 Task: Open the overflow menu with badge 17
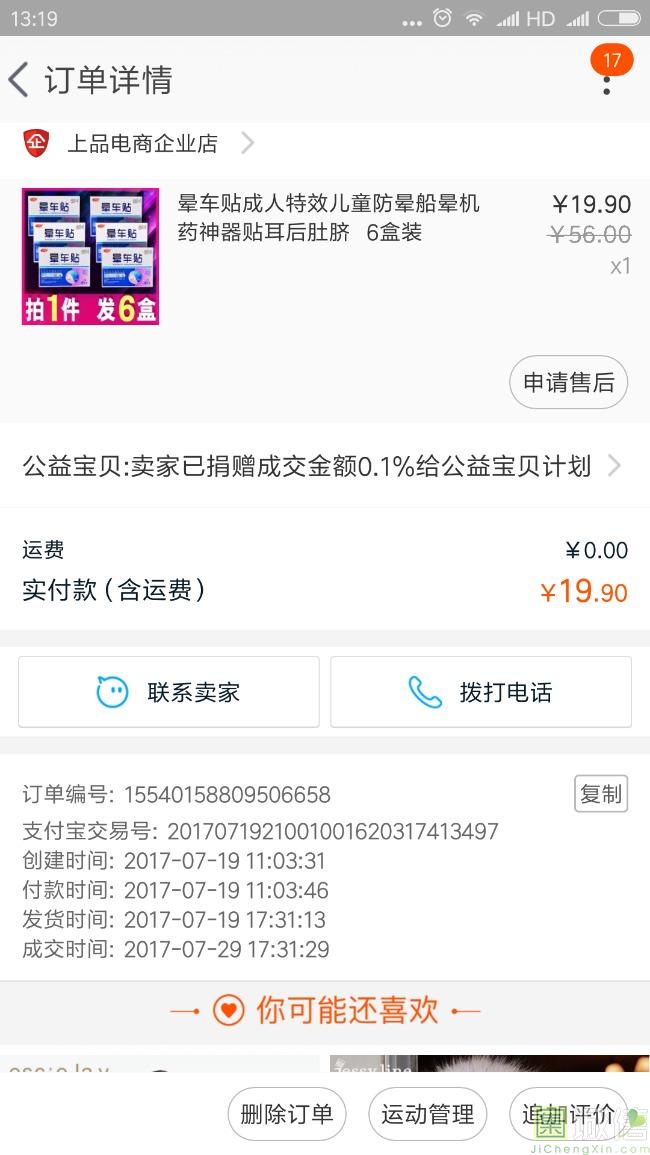tap(606, 81)
